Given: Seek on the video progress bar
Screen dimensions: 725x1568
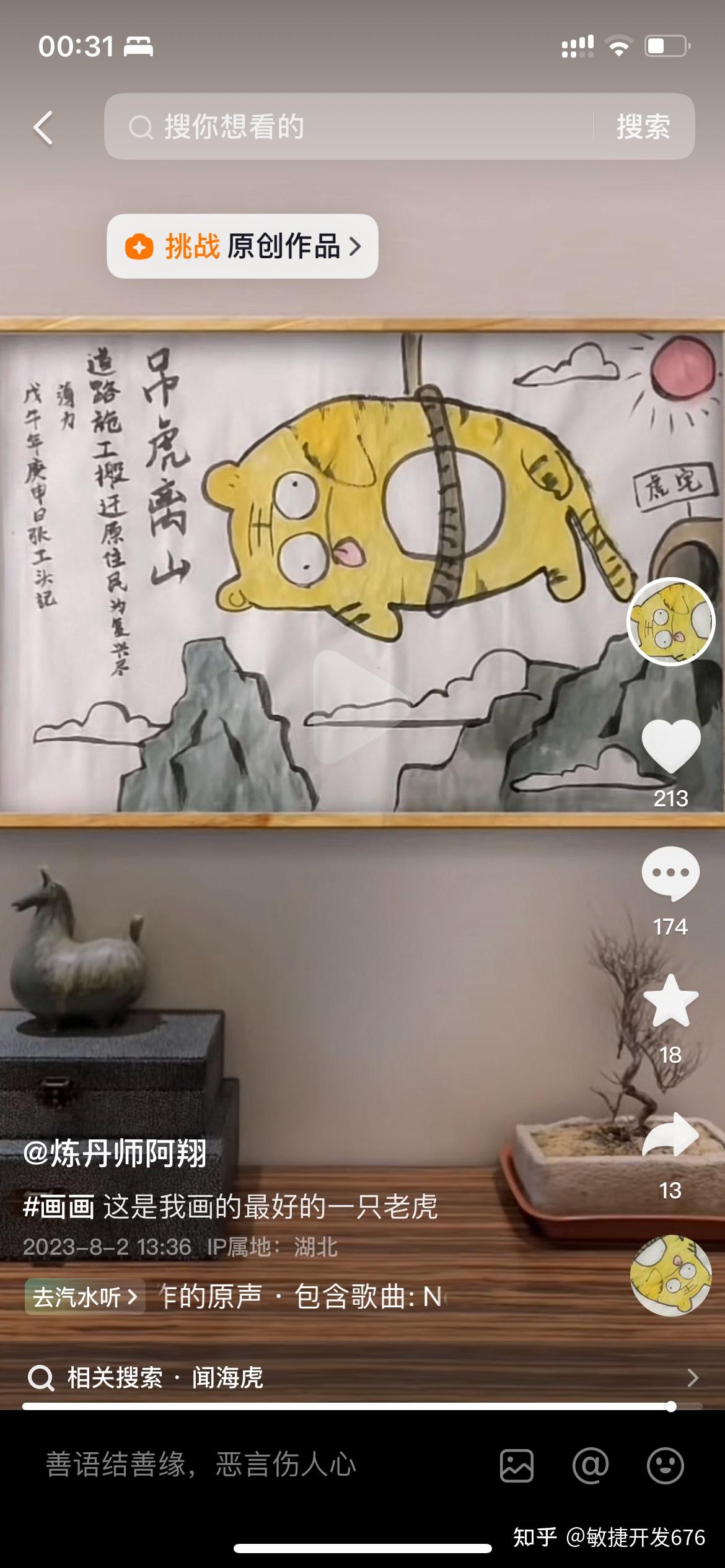Looking at the screenshot, I should [362, 1407].
